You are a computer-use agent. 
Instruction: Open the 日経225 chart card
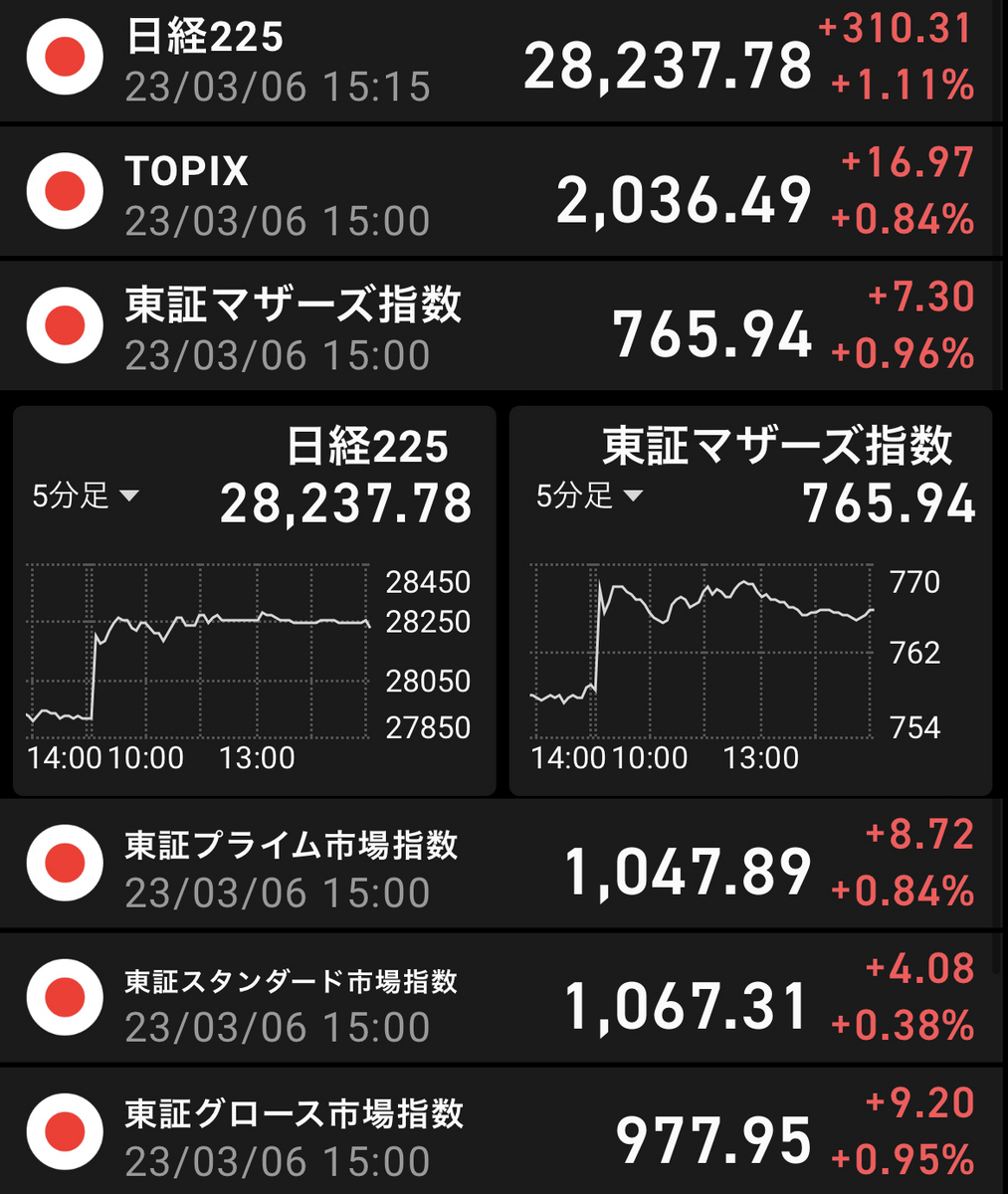pyautogui.click(x=255, y=600)
